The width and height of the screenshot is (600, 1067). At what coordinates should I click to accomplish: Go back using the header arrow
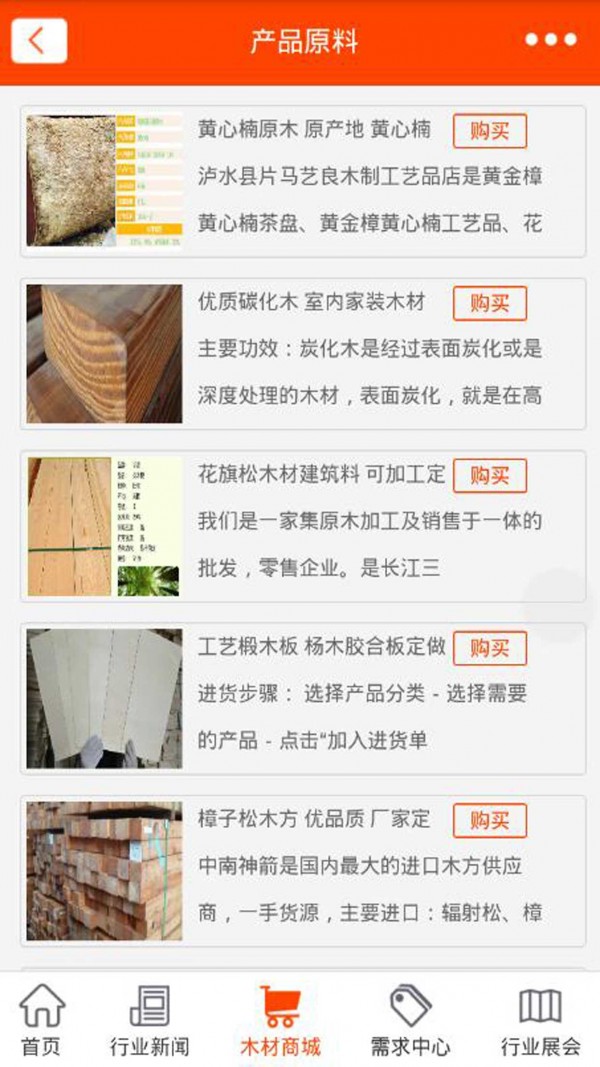coord(39,41)
